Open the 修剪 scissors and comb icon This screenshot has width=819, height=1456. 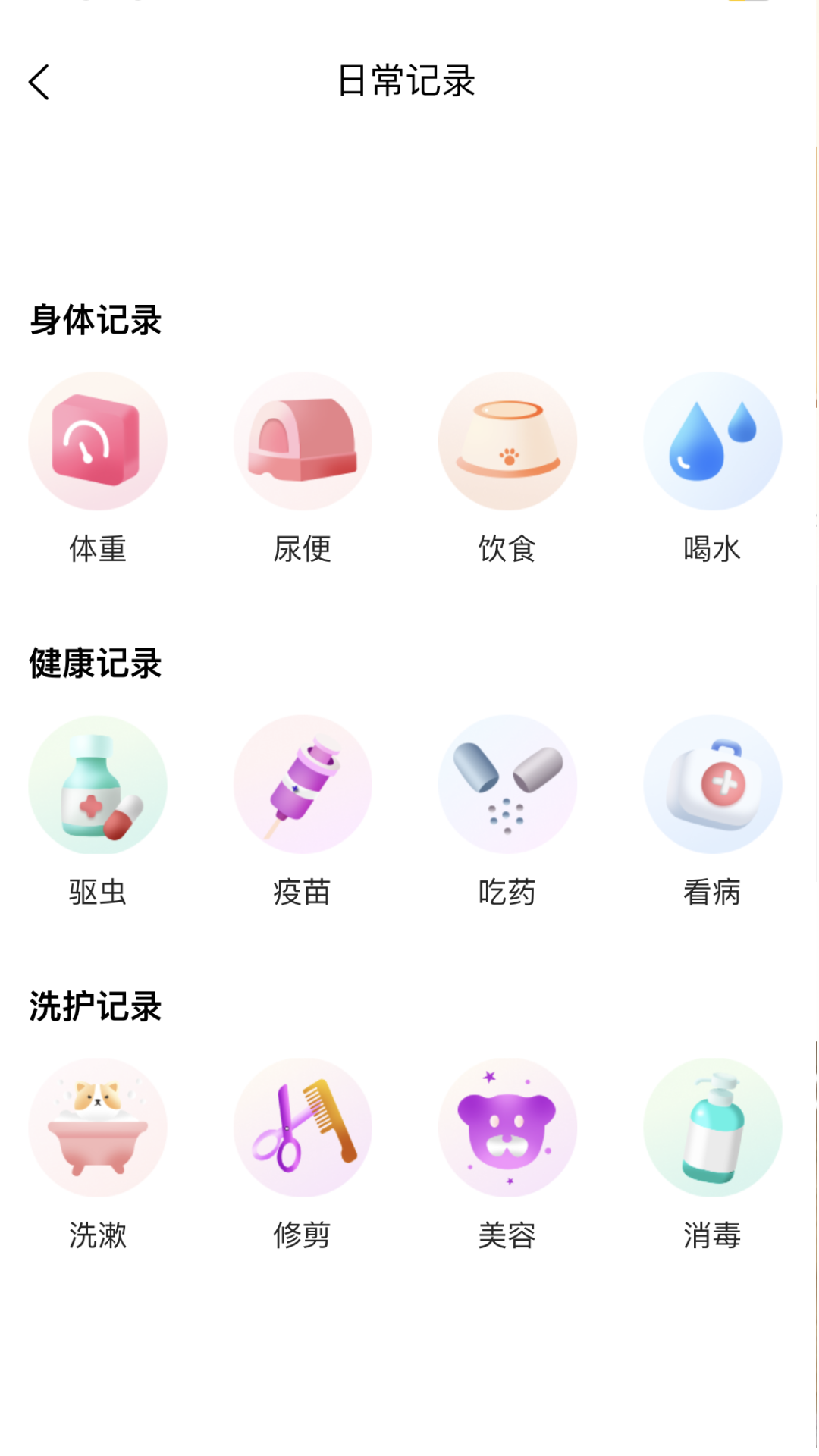coord(303,1128)
